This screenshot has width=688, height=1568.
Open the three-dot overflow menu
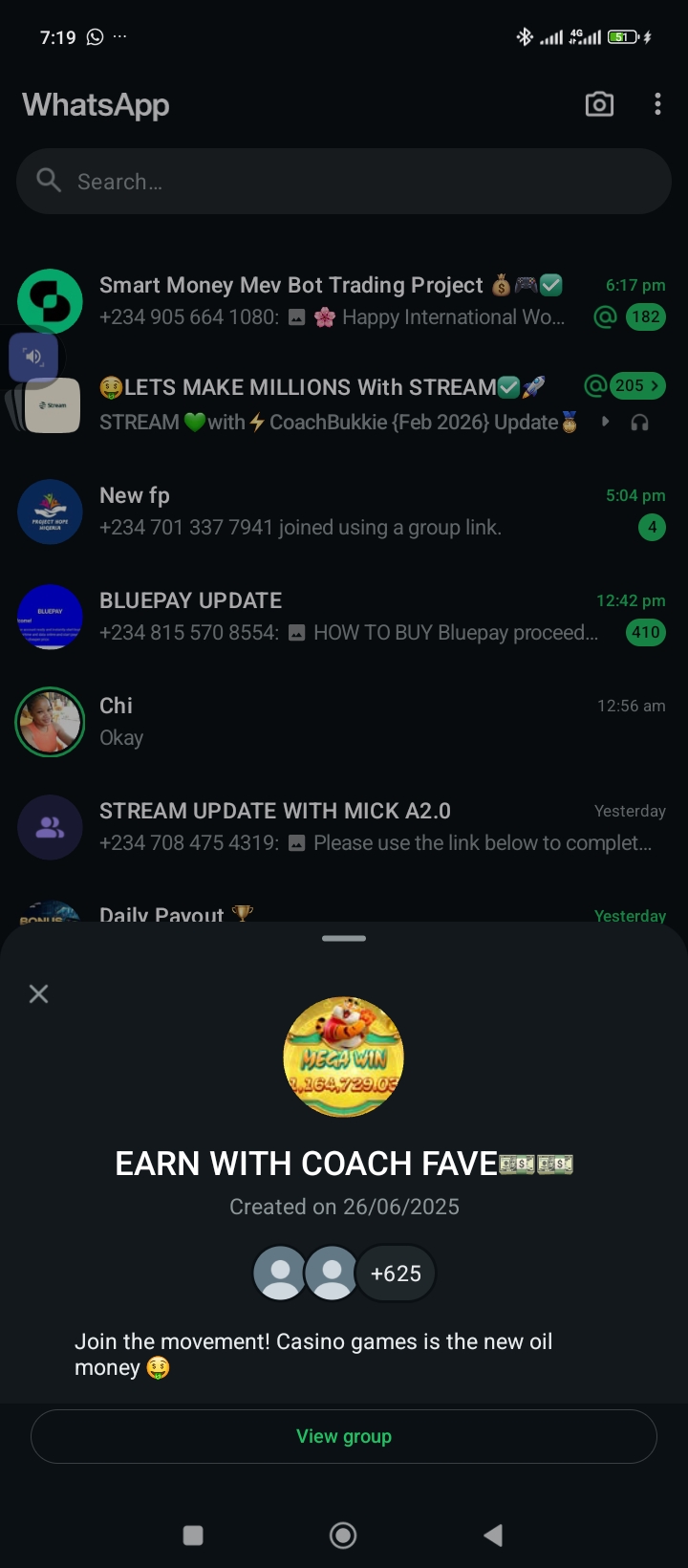pos(657,104)
